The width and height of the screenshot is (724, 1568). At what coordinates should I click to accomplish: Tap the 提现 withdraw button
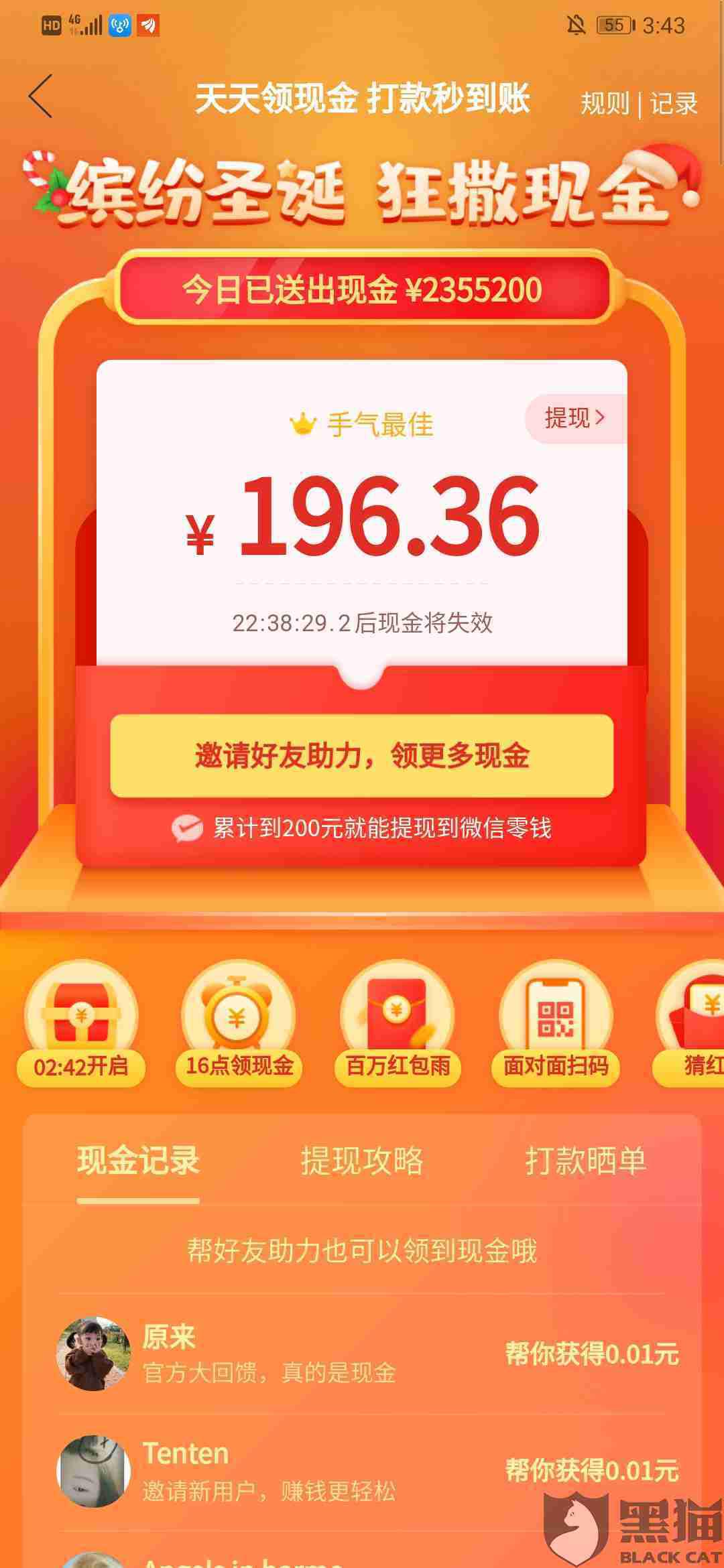[575, 418]
